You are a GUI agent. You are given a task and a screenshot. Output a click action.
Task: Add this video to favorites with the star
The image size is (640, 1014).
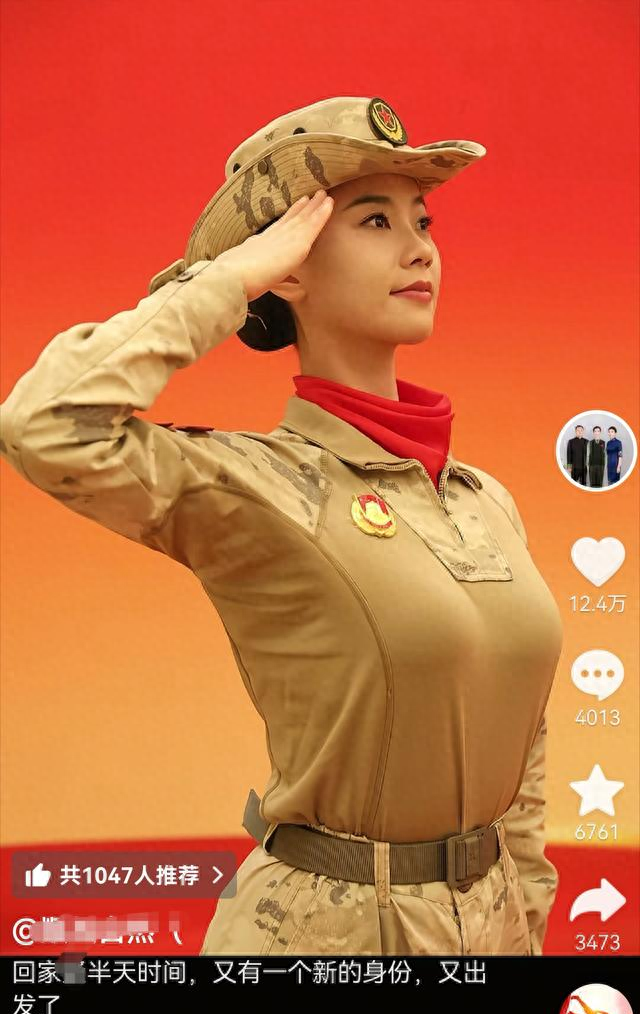point(597,790)
